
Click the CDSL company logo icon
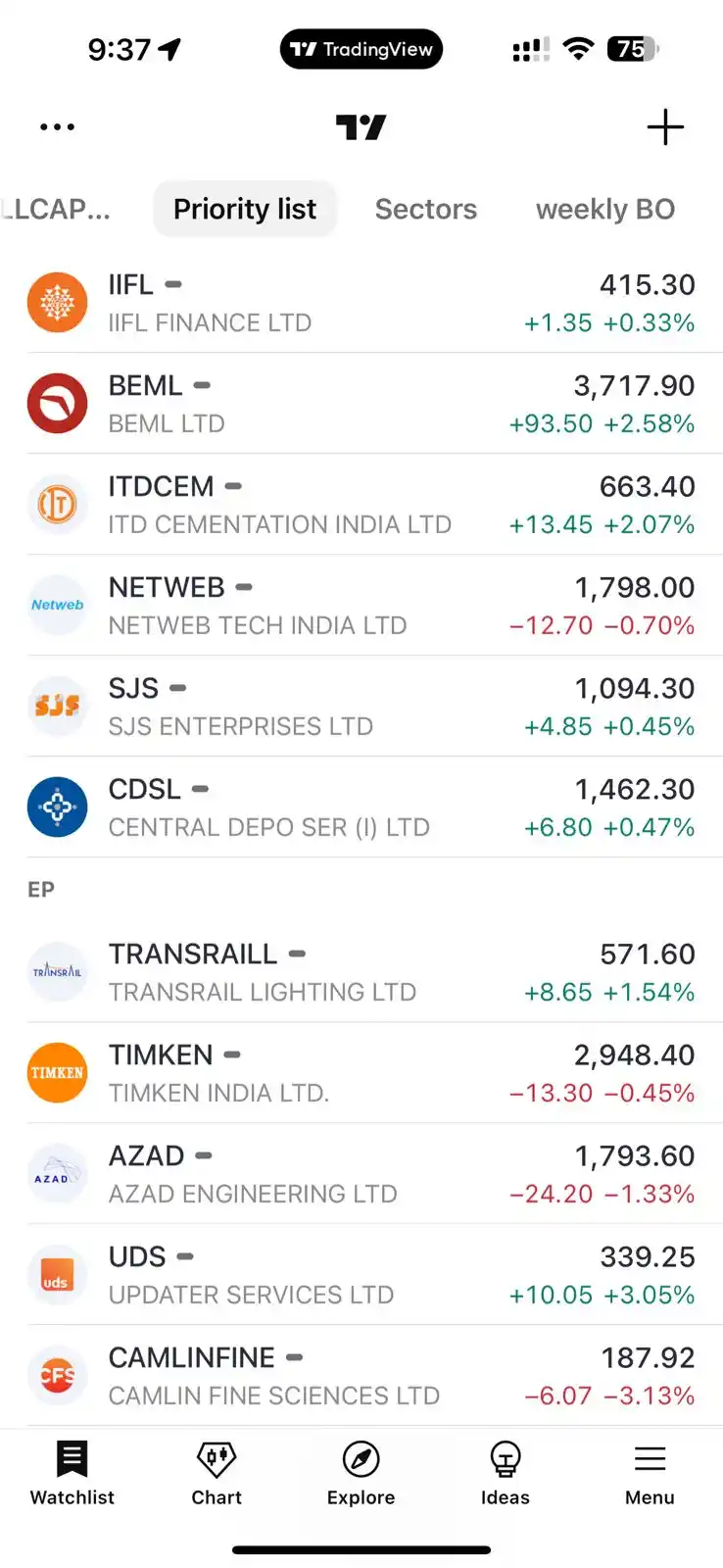(x=57, y=807)
